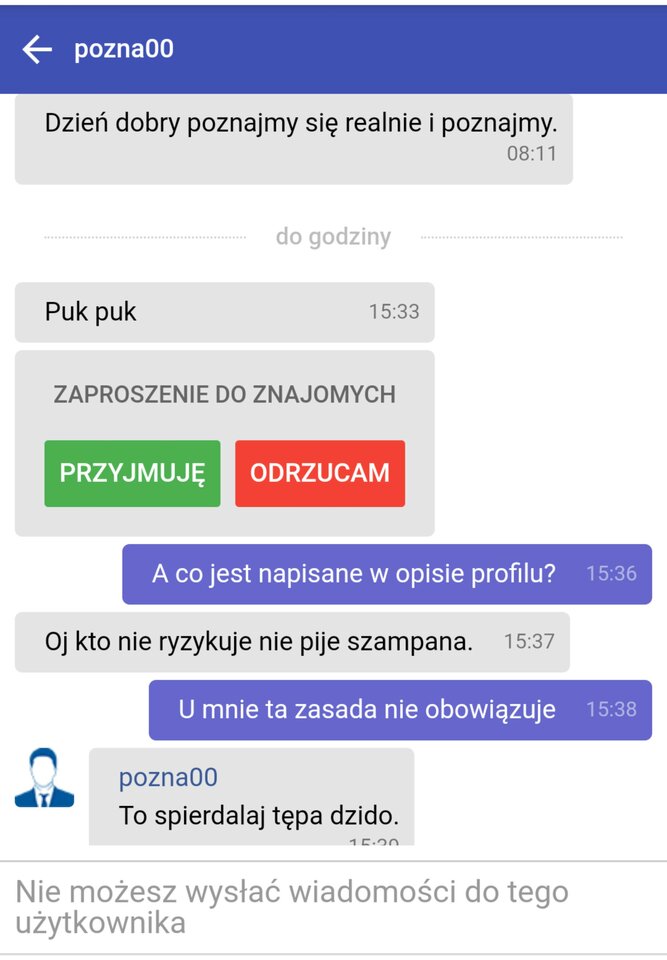667x960 pixels.
Task: Reject the invitation with ODRZUCAM
Action: point(320,473)
